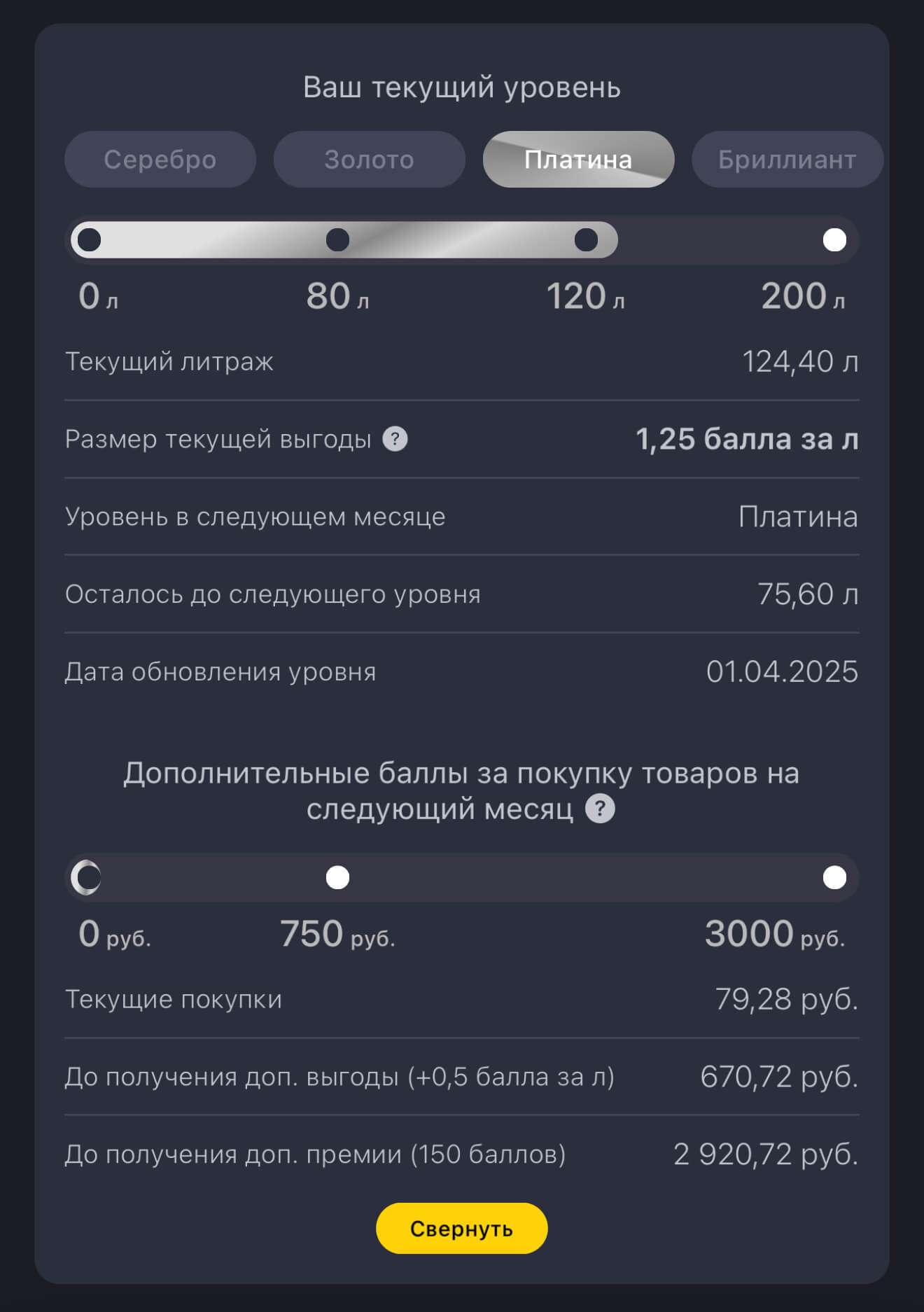Click the 3000 руб. slider marker

[x=833, y=877]
